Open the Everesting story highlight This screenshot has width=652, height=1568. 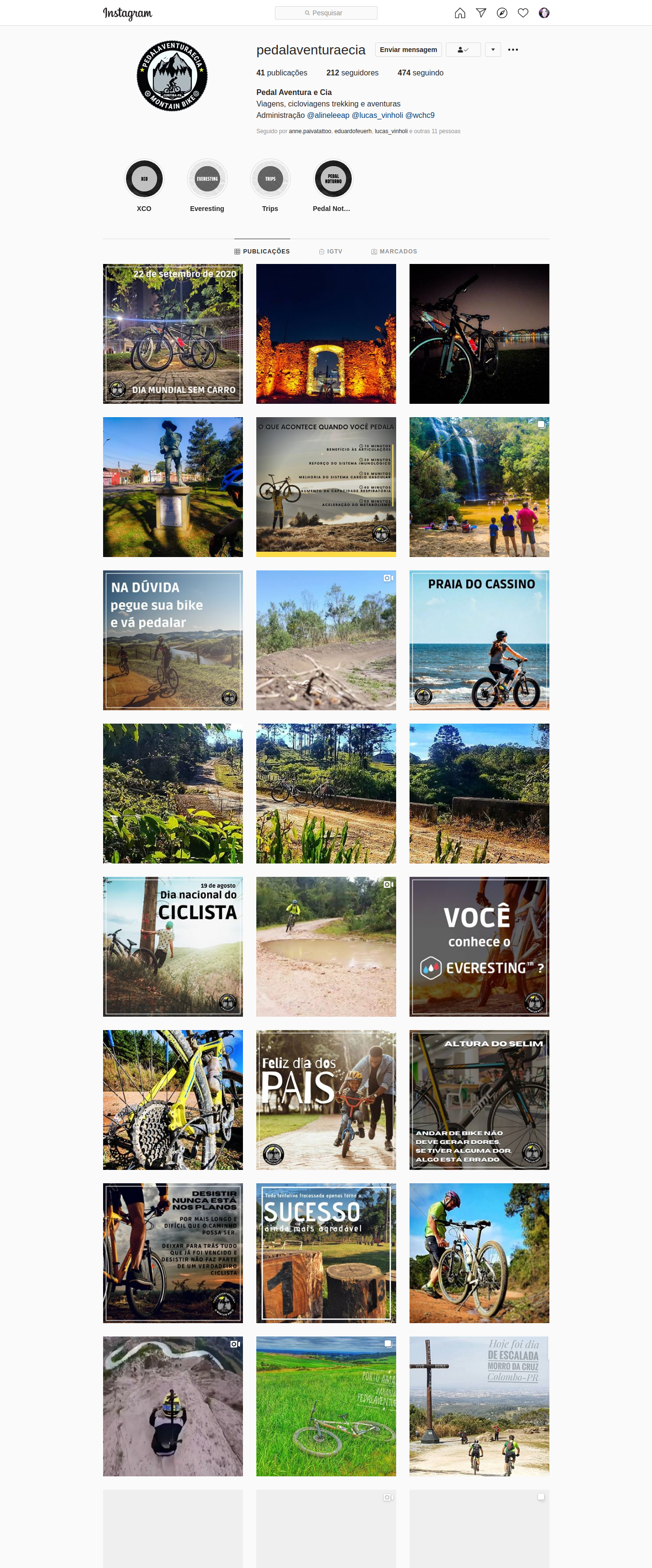207,179
